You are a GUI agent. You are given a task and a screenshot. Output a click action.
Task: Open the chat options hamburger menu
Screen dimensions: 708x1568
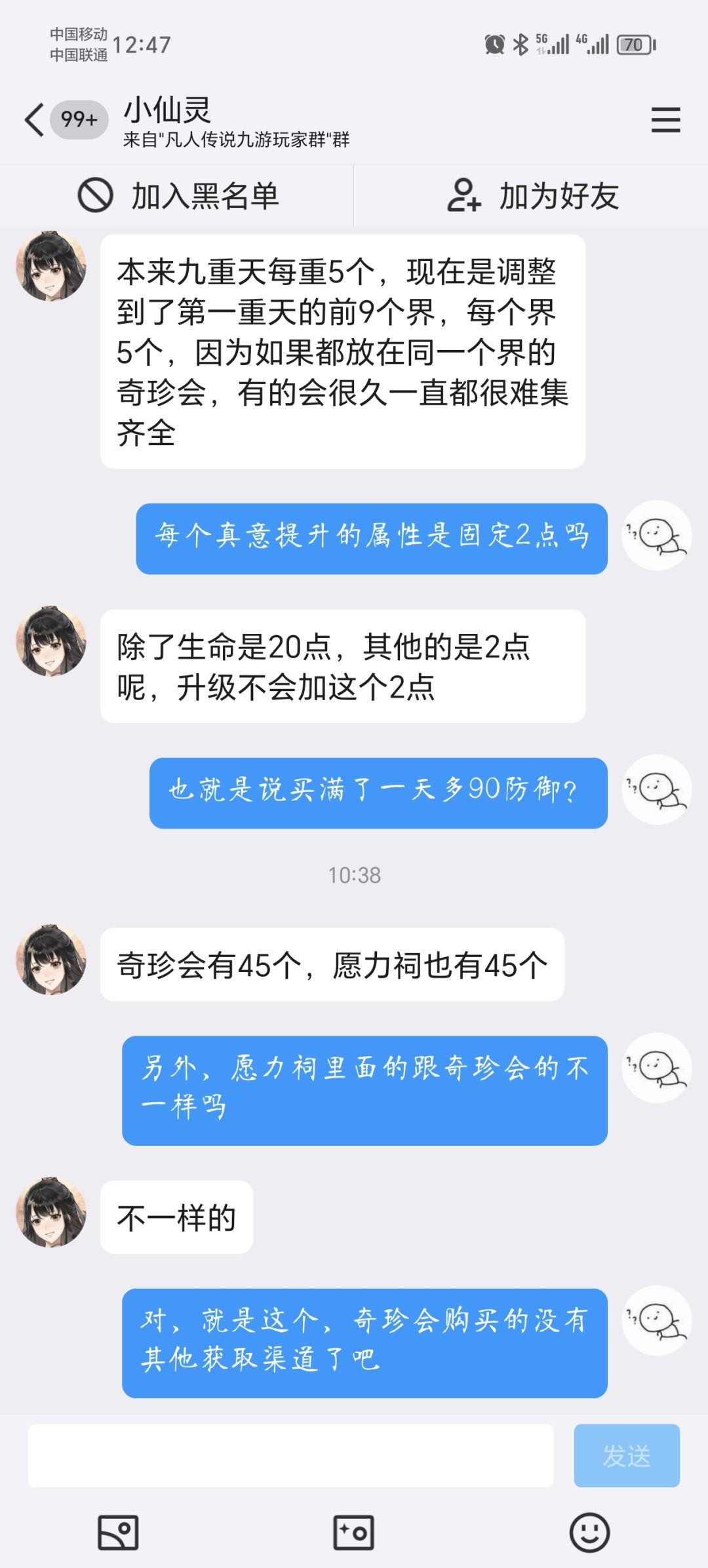tap(665, 120)
